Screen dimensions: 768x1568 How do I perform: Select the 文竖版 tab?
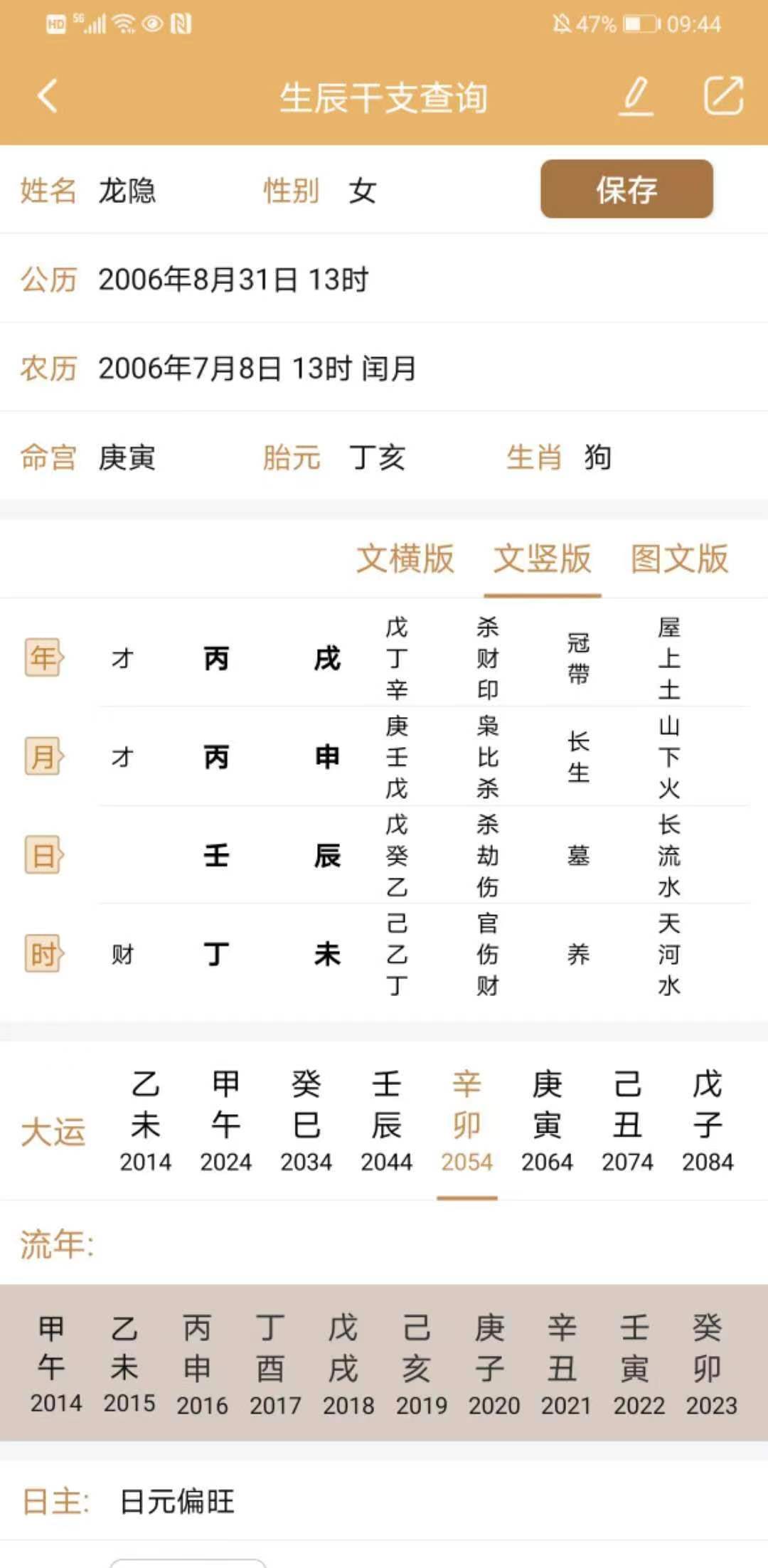pos(542,559)
